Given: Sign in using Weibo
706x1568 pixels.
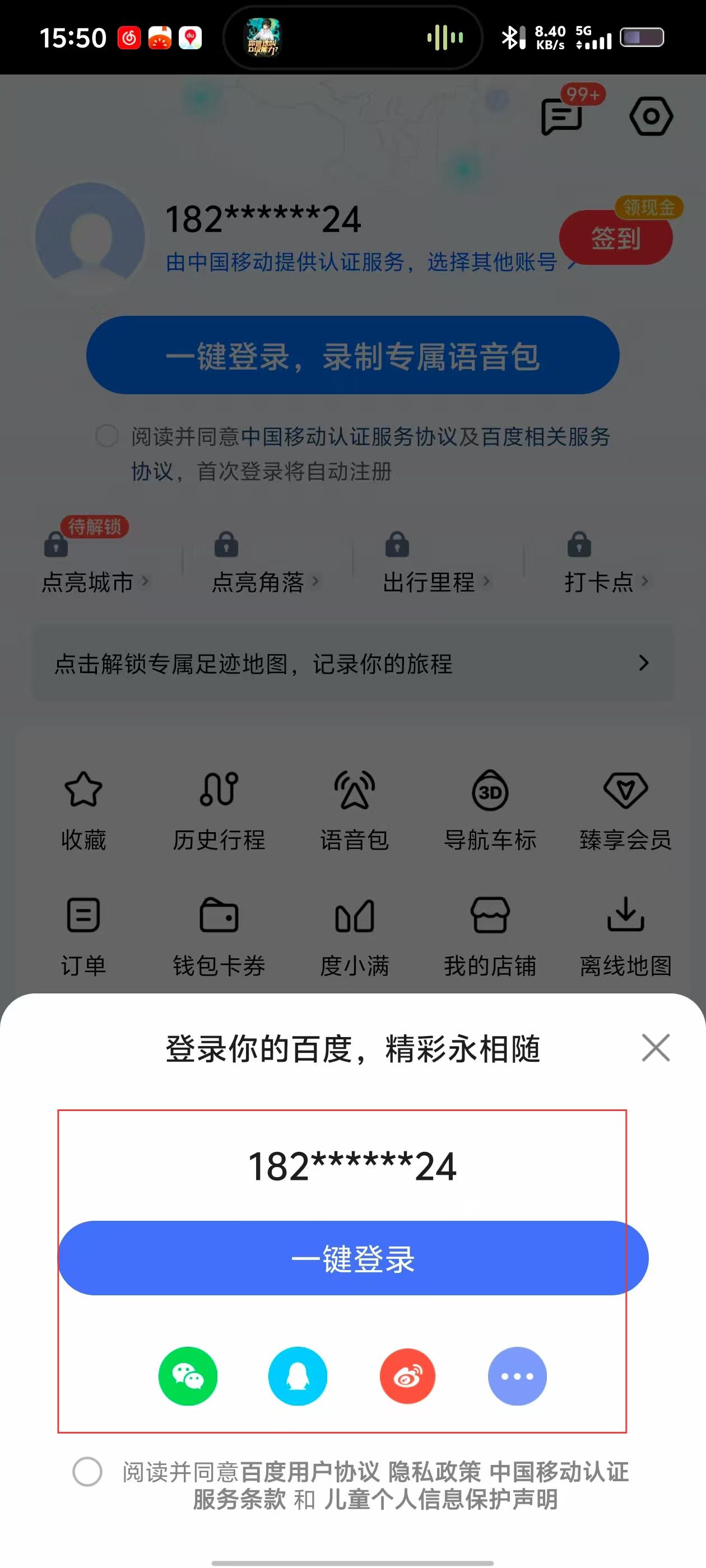Looking at the screenshot, I should [407, 1376].
